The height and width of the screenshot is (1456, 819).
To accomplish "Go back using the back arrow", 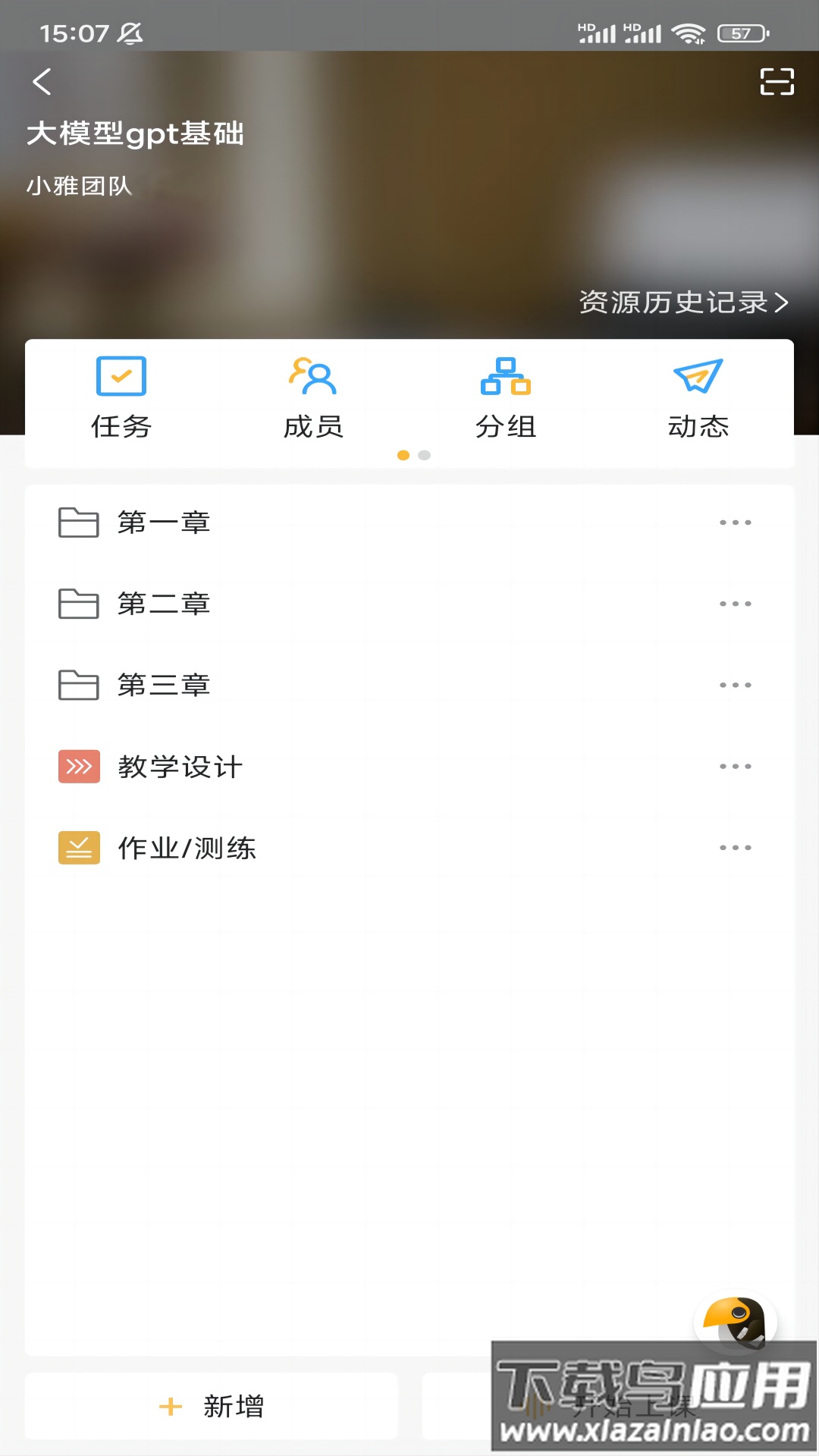I will tap(42, 83).
